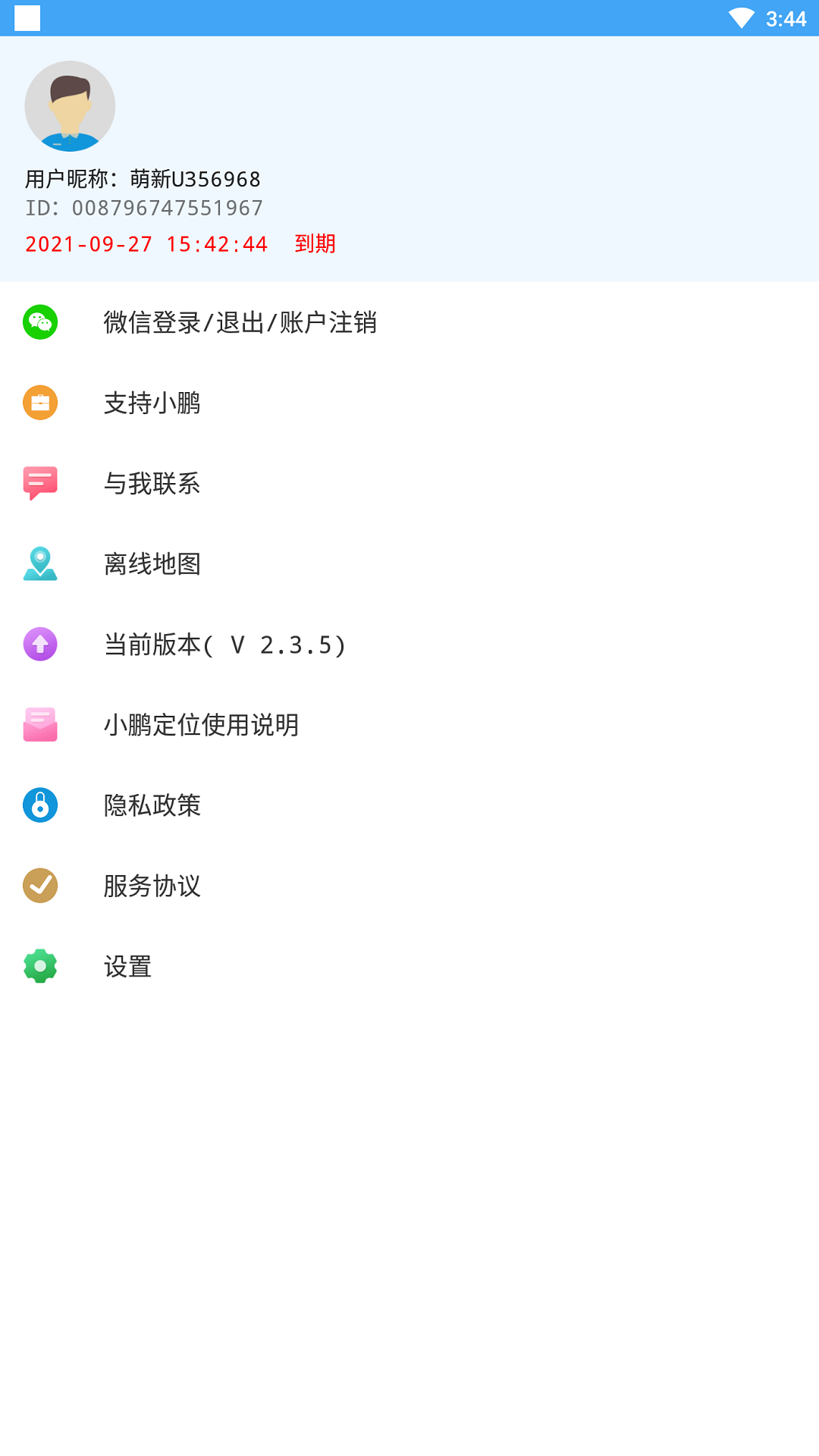Open 隐私政策 privacy policy
This screenshot has width=819, height=1456.
(152, 805)
